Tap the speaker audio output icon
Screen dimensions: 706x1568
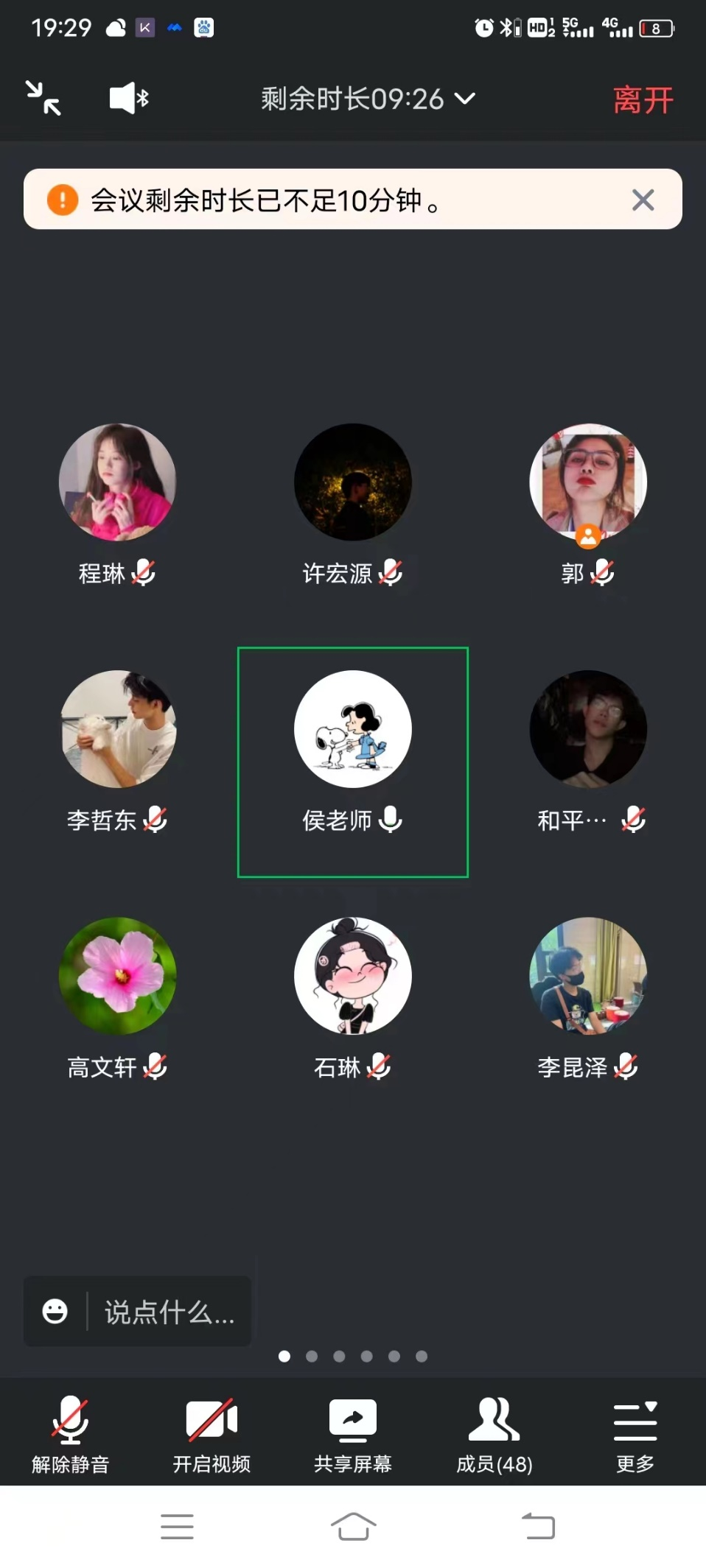(x=128, y=98)
